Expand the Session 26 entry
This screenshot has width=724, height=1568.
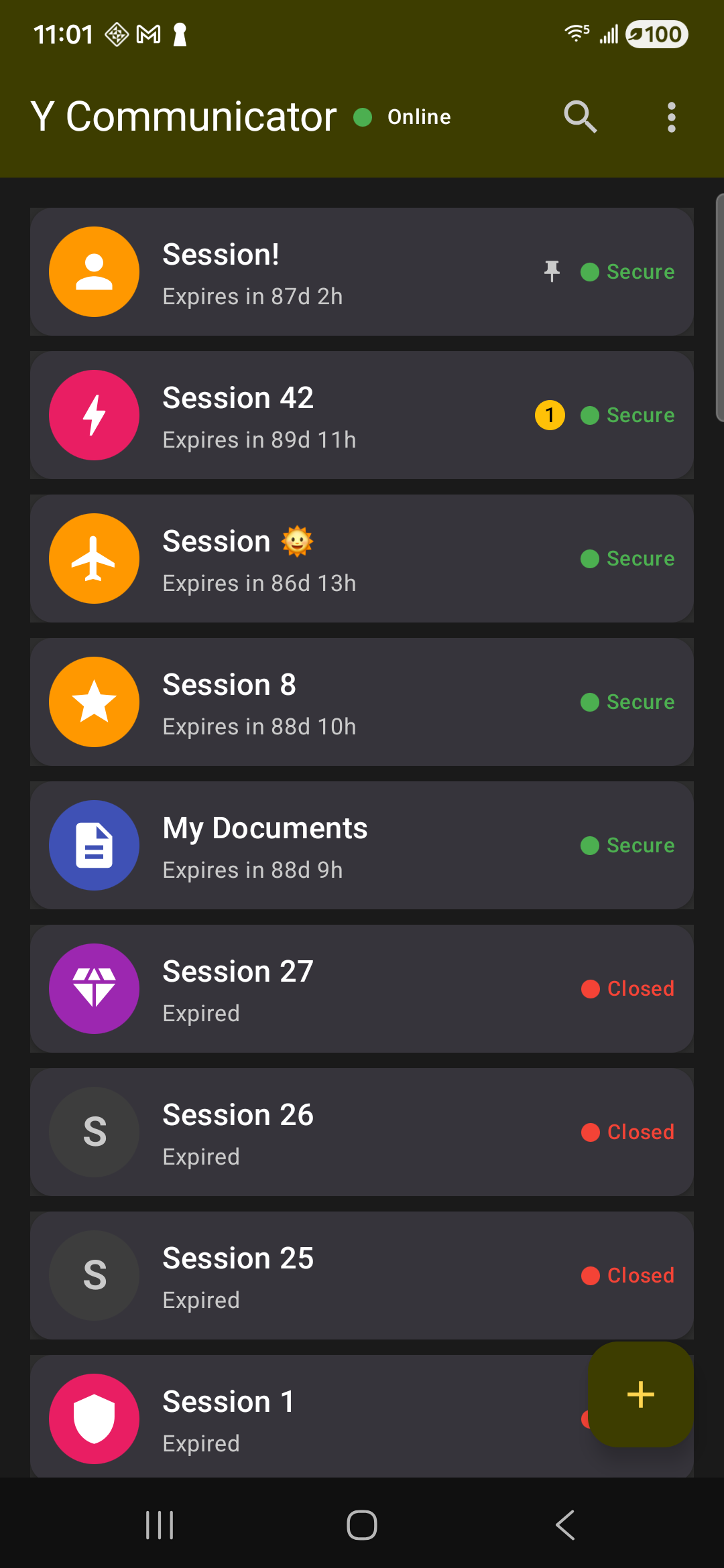click(x=362, y=1132)
